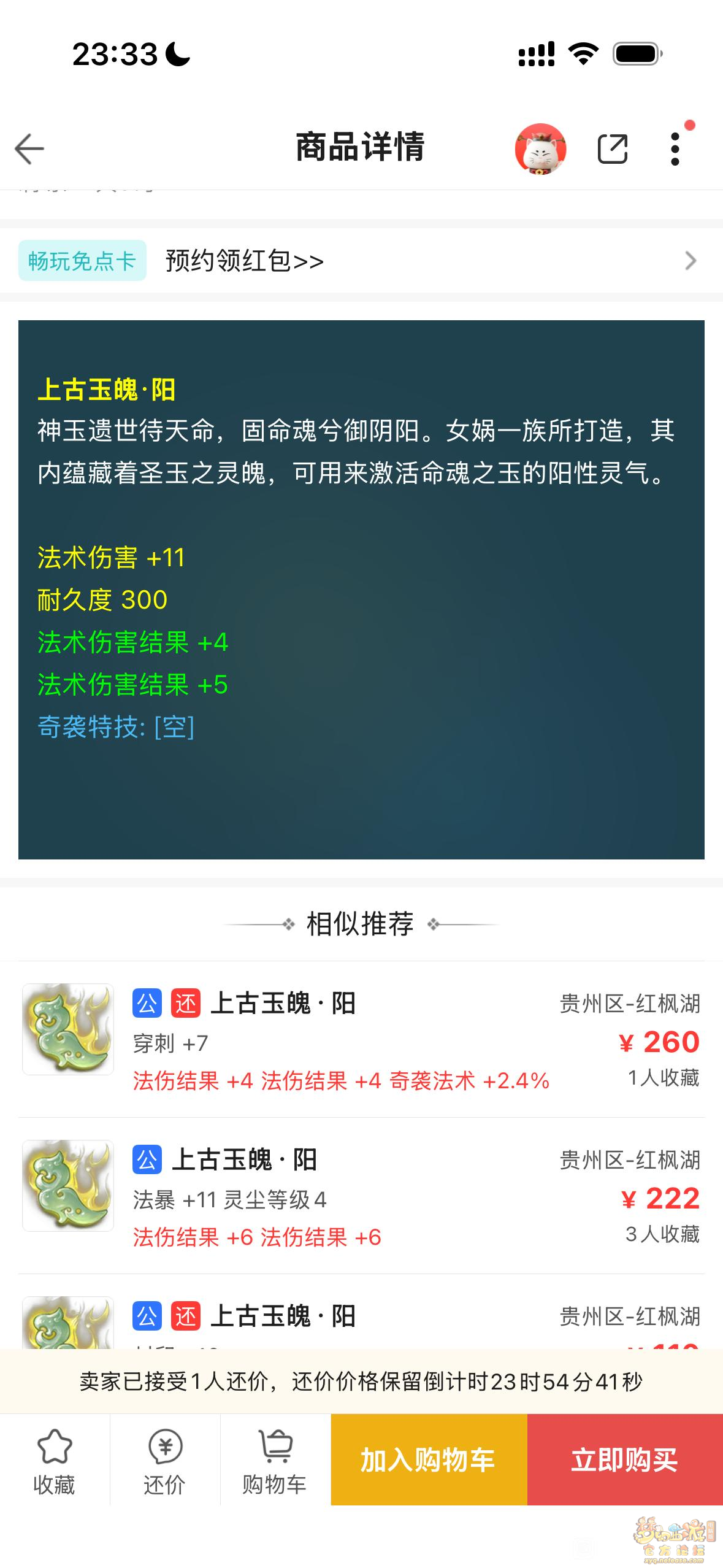Buy now with 立即购买
The height and width of the screenshot is (1568, 723).
point(625,1460)
